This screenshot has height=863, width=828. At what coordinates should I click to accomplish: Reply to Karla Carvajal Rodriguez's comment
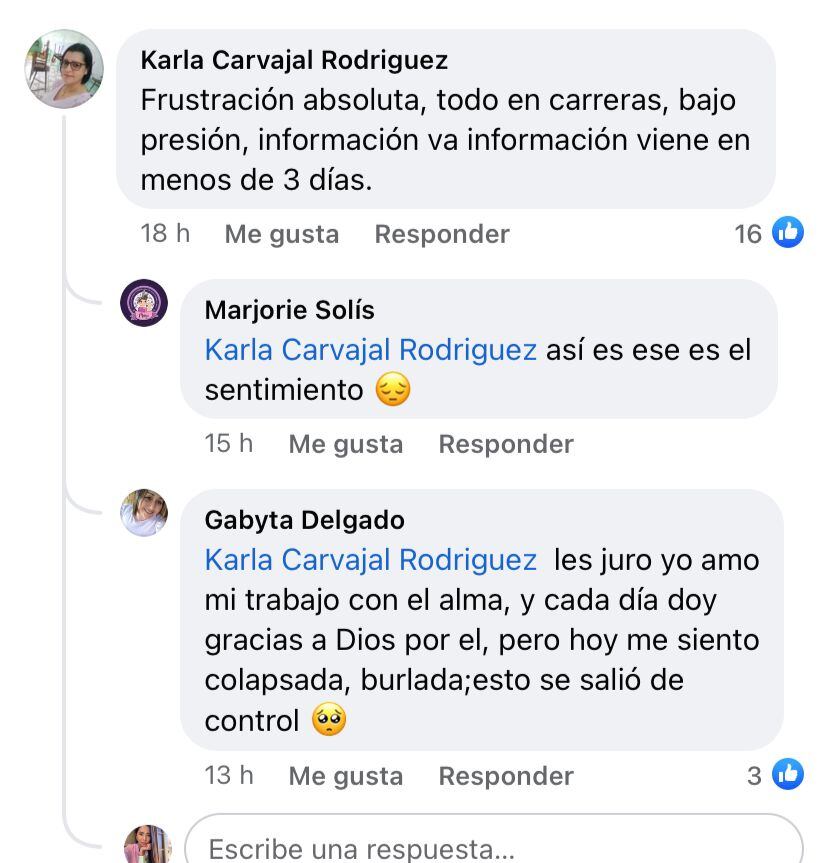tap(441, 234)
